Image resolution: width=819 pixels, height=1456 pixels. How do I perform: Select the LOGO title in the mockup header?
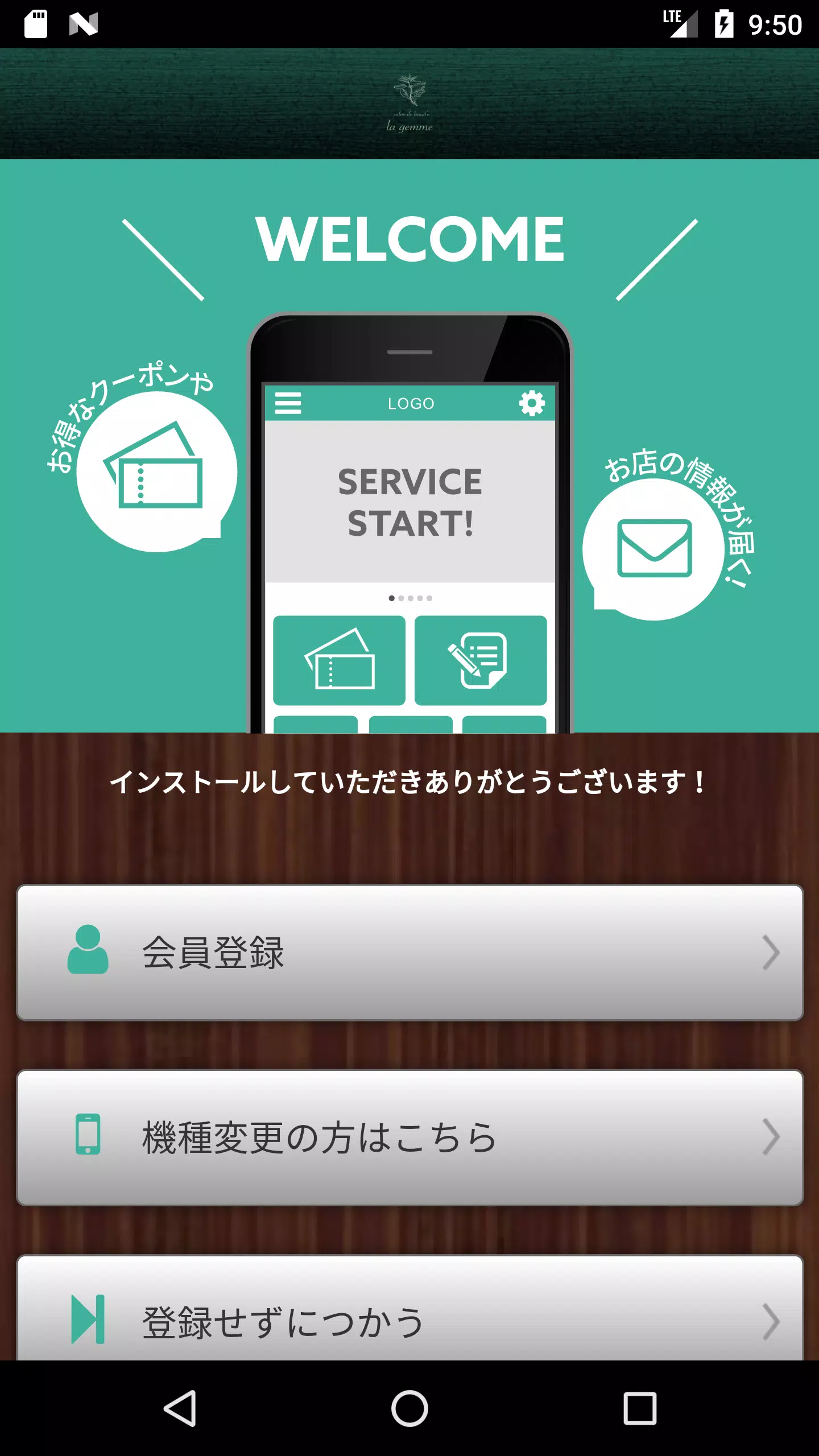(411, 403)
